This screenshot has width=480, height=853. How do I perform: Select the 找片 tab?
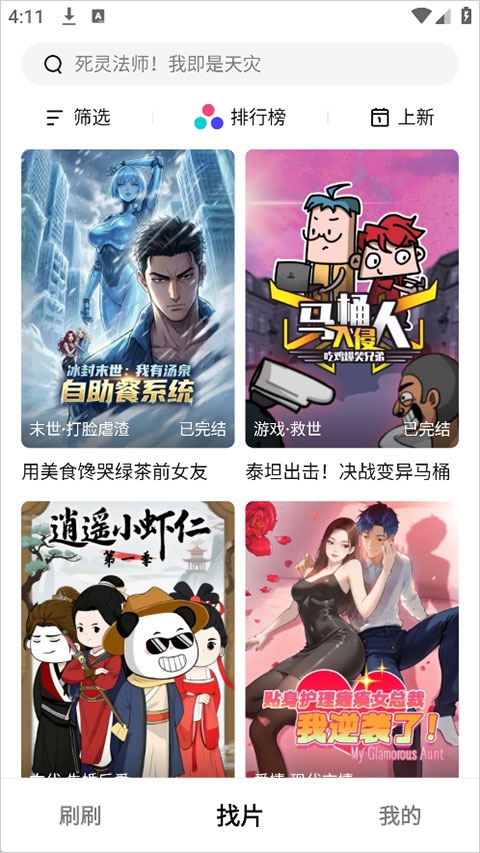(x=240, y=815)
